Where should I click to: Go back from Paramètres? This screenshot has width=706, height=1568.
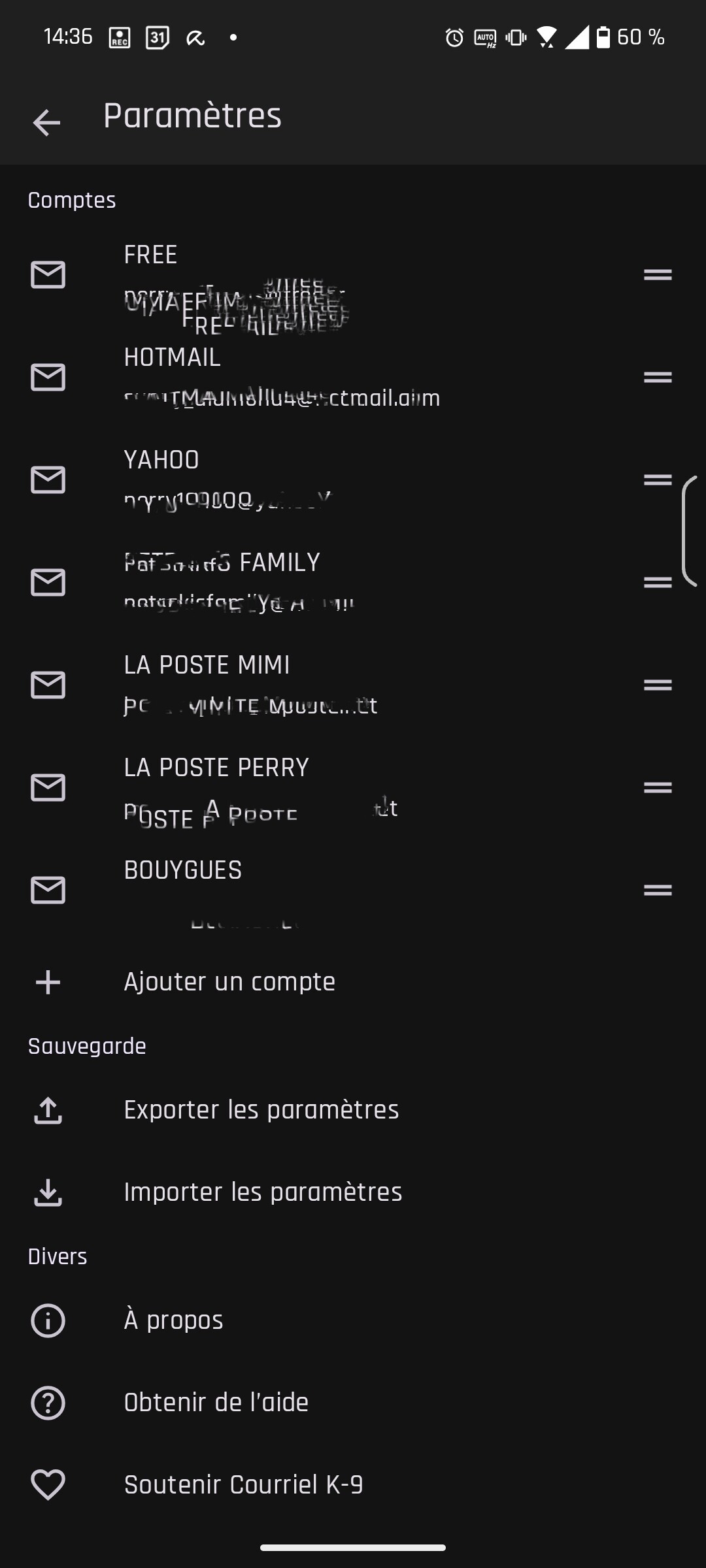[46, 122]
